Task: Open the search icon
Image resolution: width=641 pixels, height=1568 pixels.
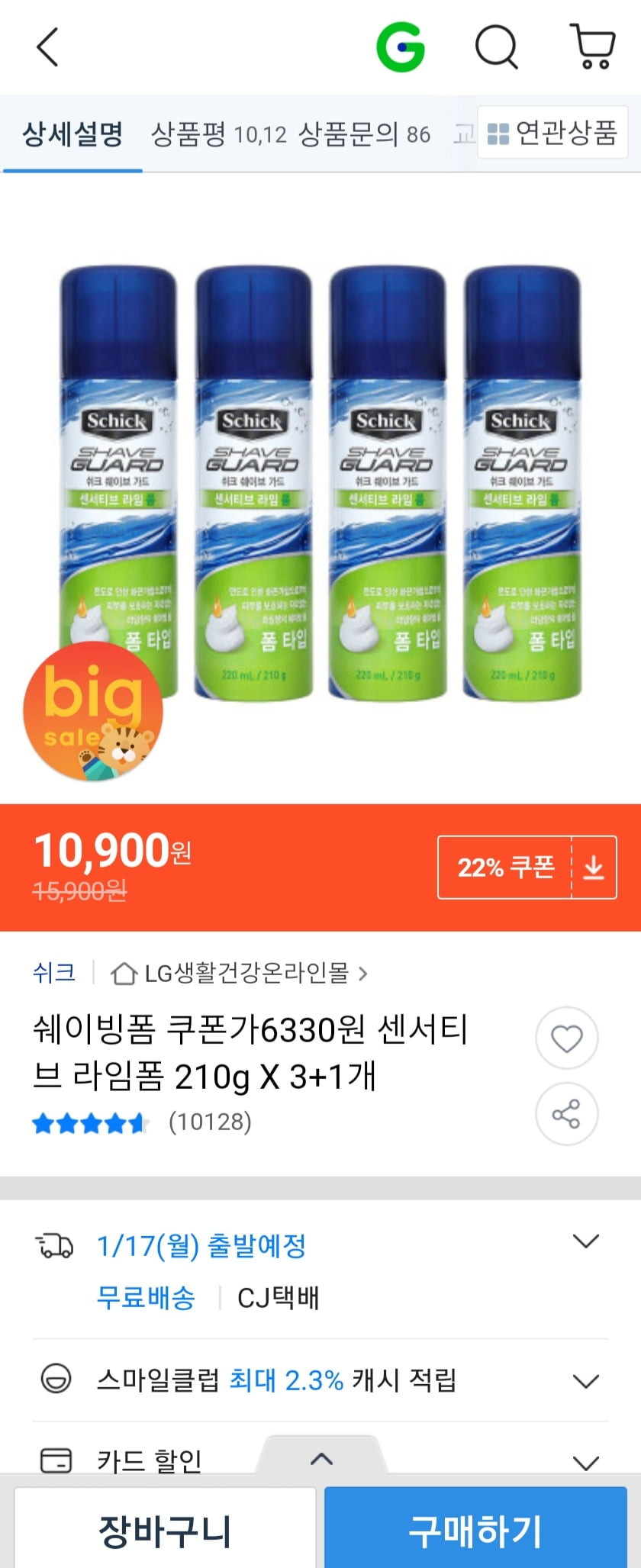Action: point(497,47)
